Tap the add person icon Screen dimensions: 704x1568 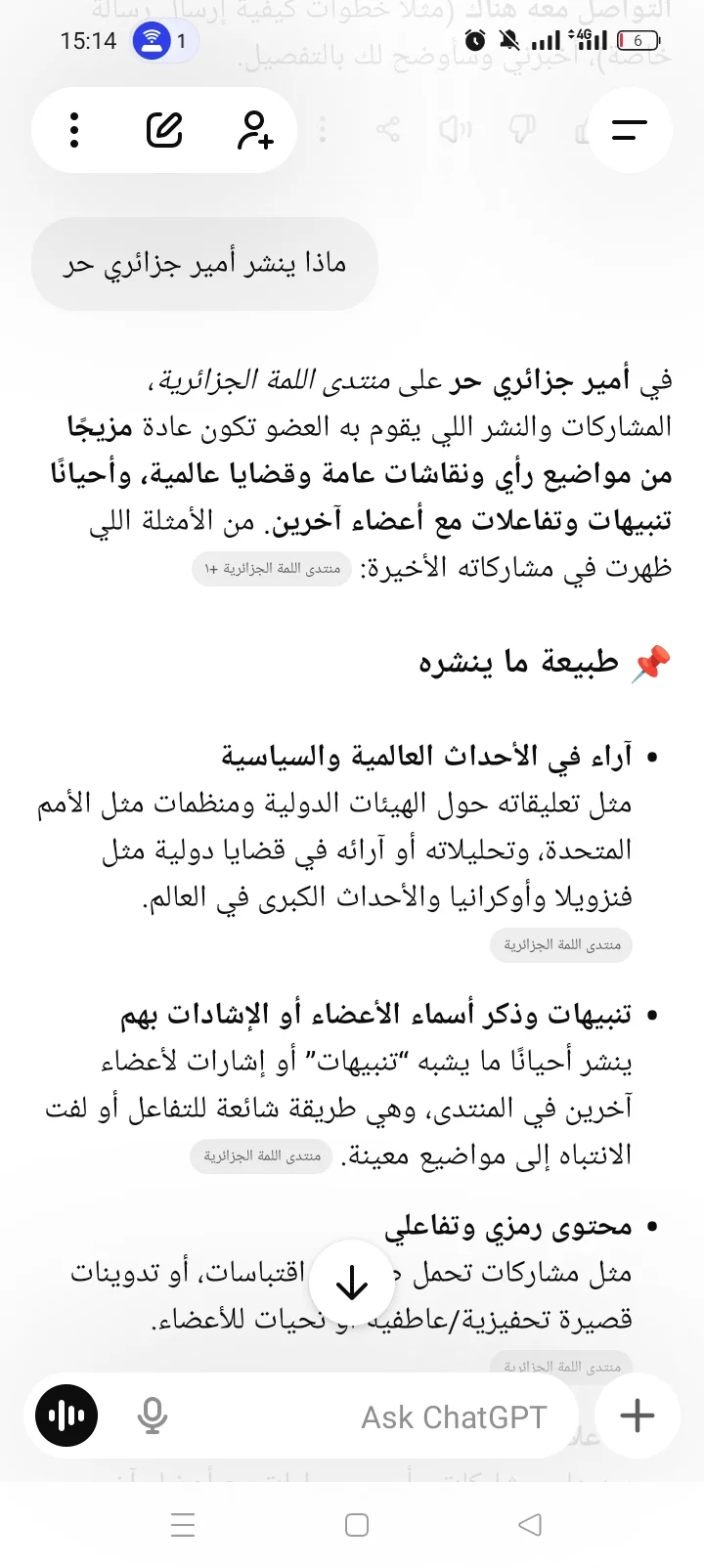click(x=254, y=130)
